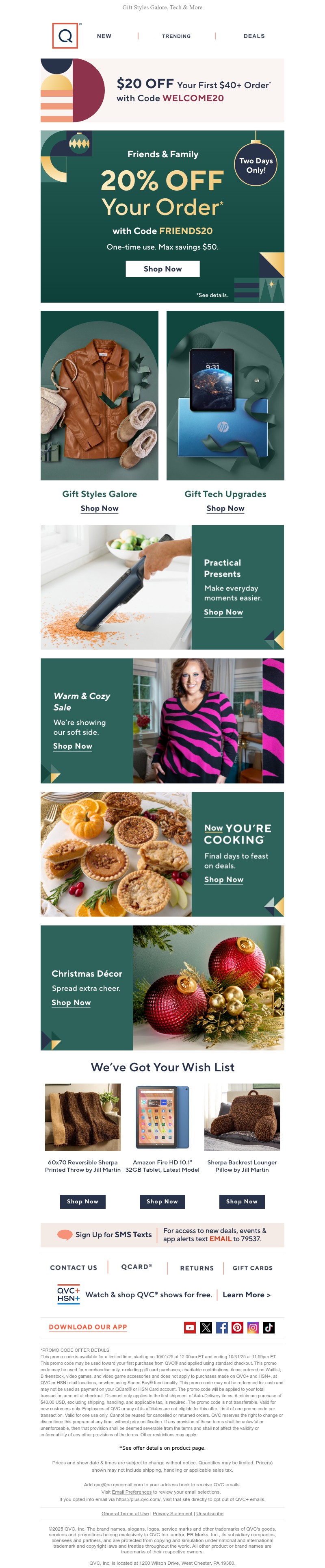Tap Shop Now in Friends & Family banner
The height and width of the screenshot is (1568, 325).
tap(162, 268)
